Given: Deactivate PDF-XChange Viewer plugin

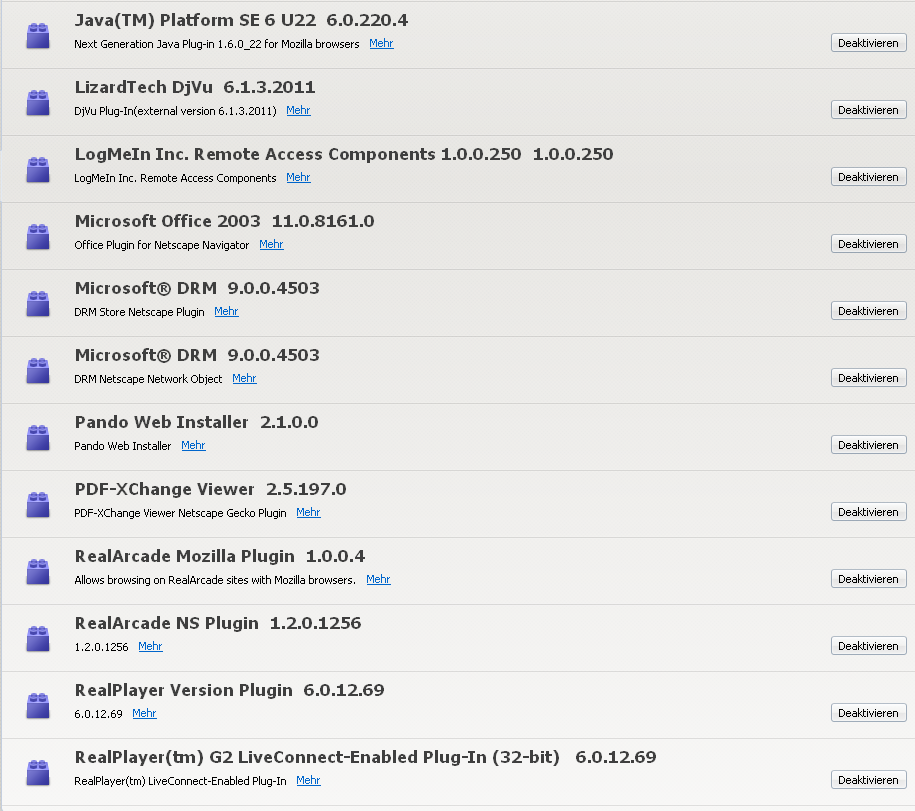Looking at the screenshot, I should (x=868, y=512).
